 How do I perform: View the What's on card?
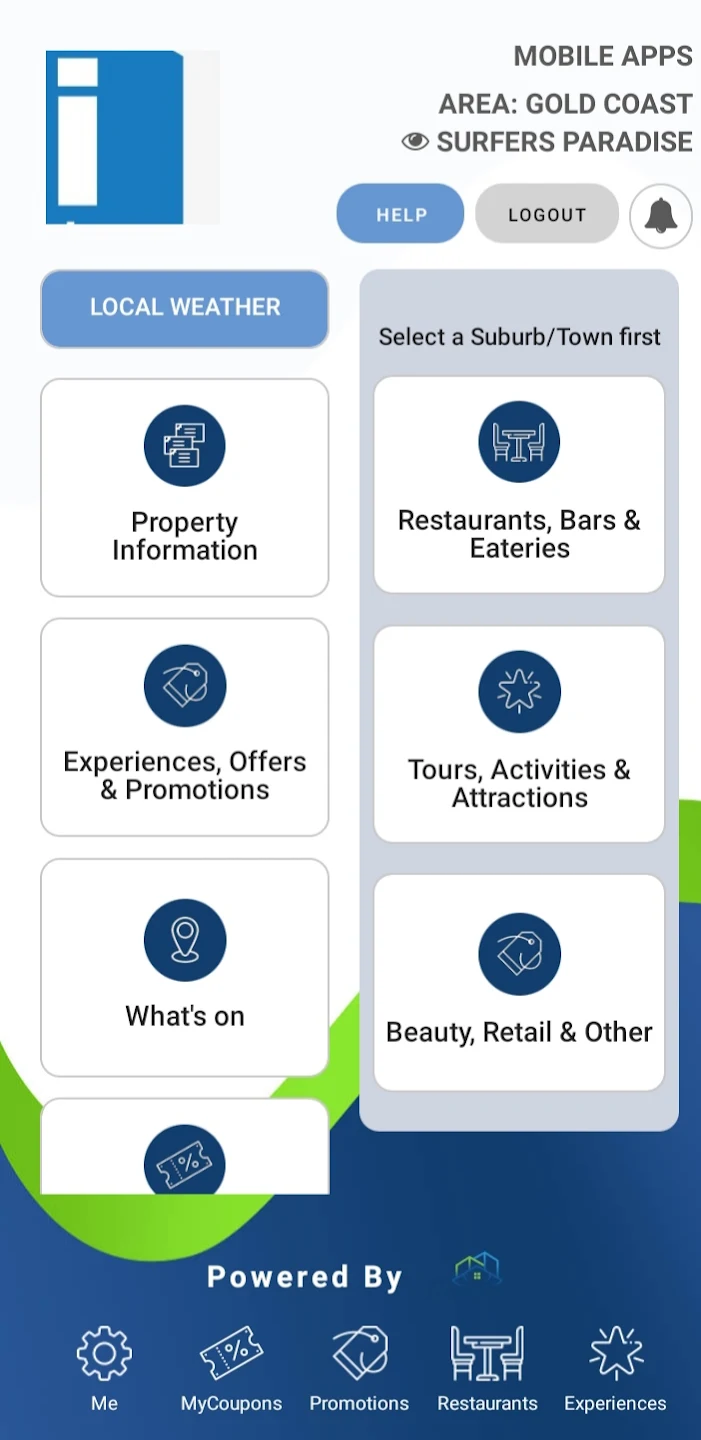185,967
